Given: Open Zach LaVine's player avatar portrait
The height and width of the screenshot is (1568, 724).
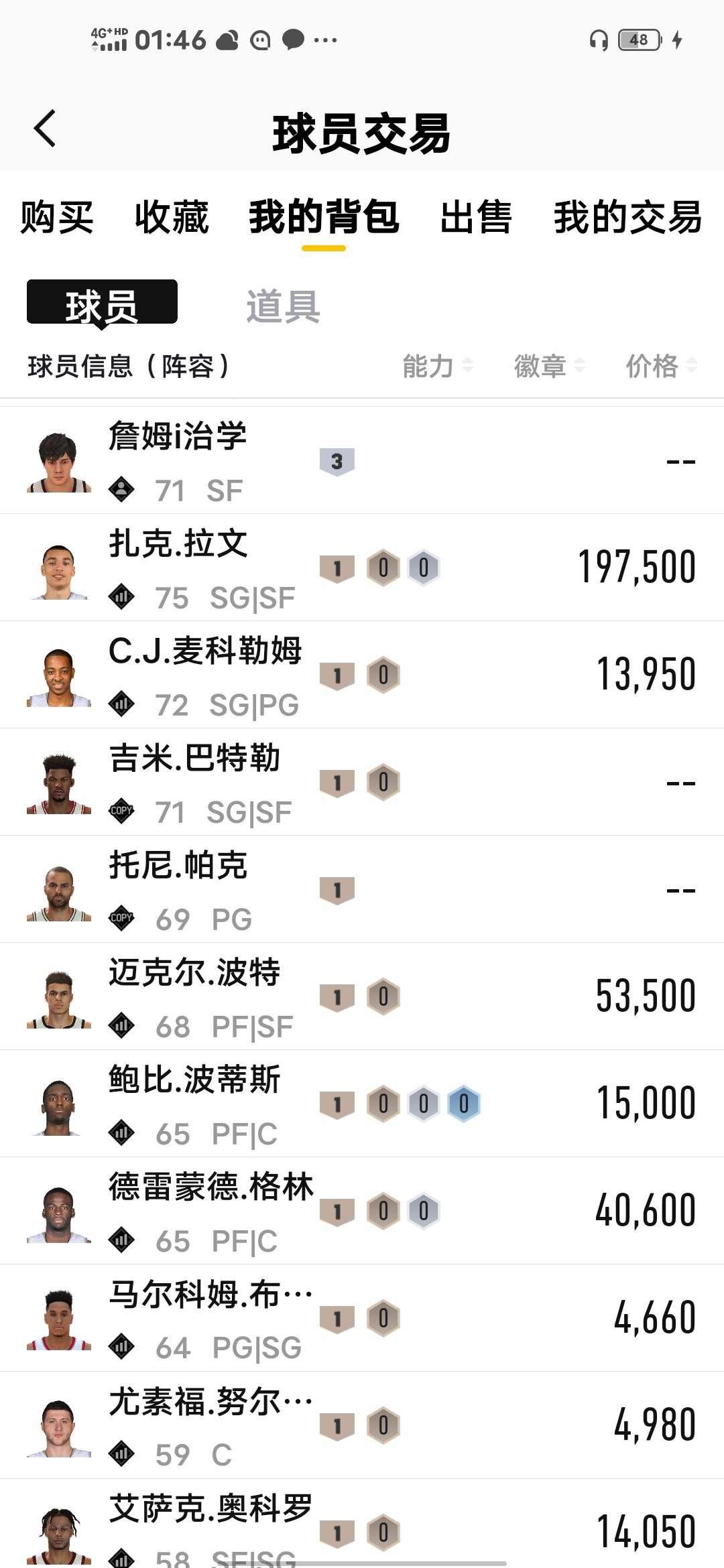Looking at the screenshot, I should 60,568.
